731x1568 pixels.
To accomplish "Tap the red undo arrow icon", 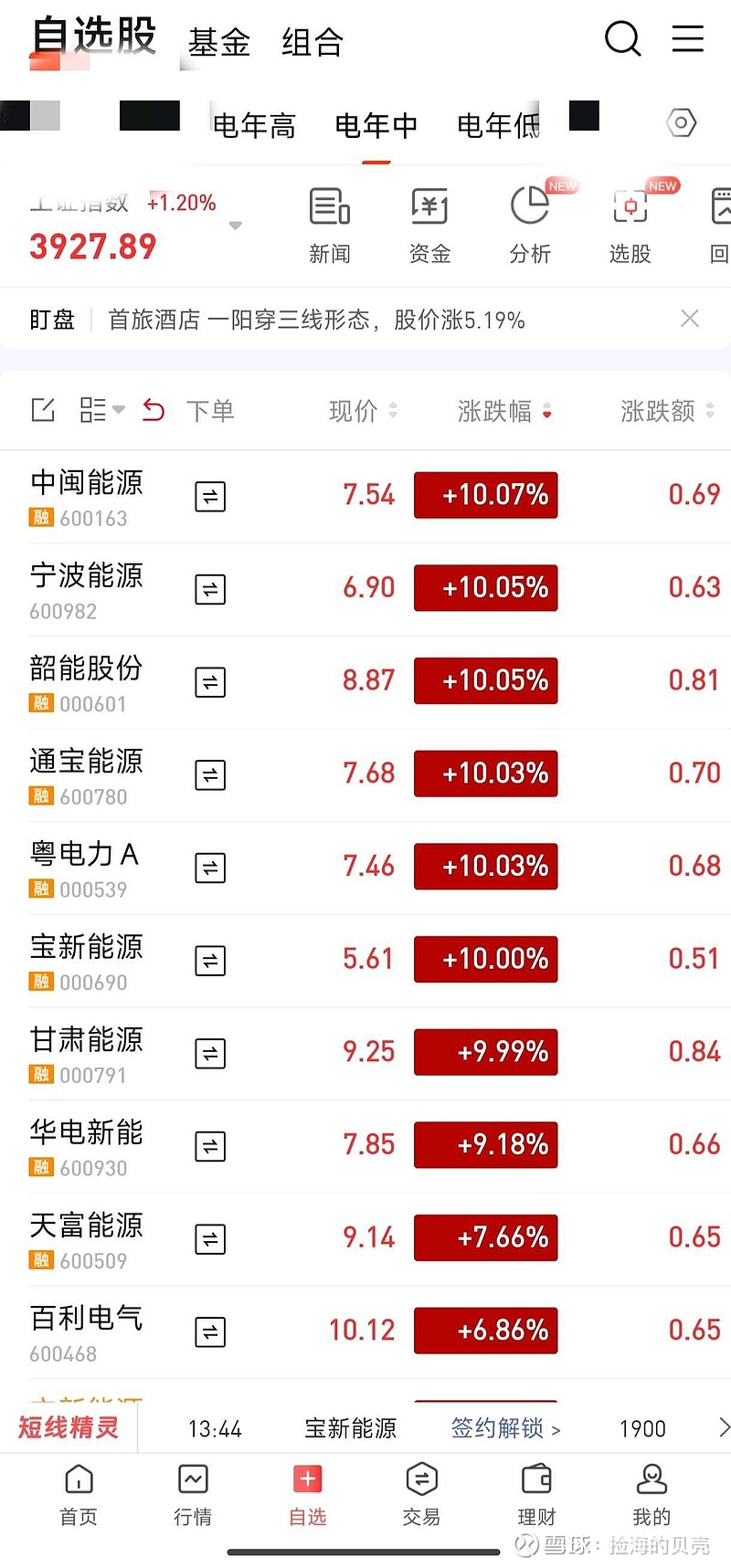I will pos(153,410).
